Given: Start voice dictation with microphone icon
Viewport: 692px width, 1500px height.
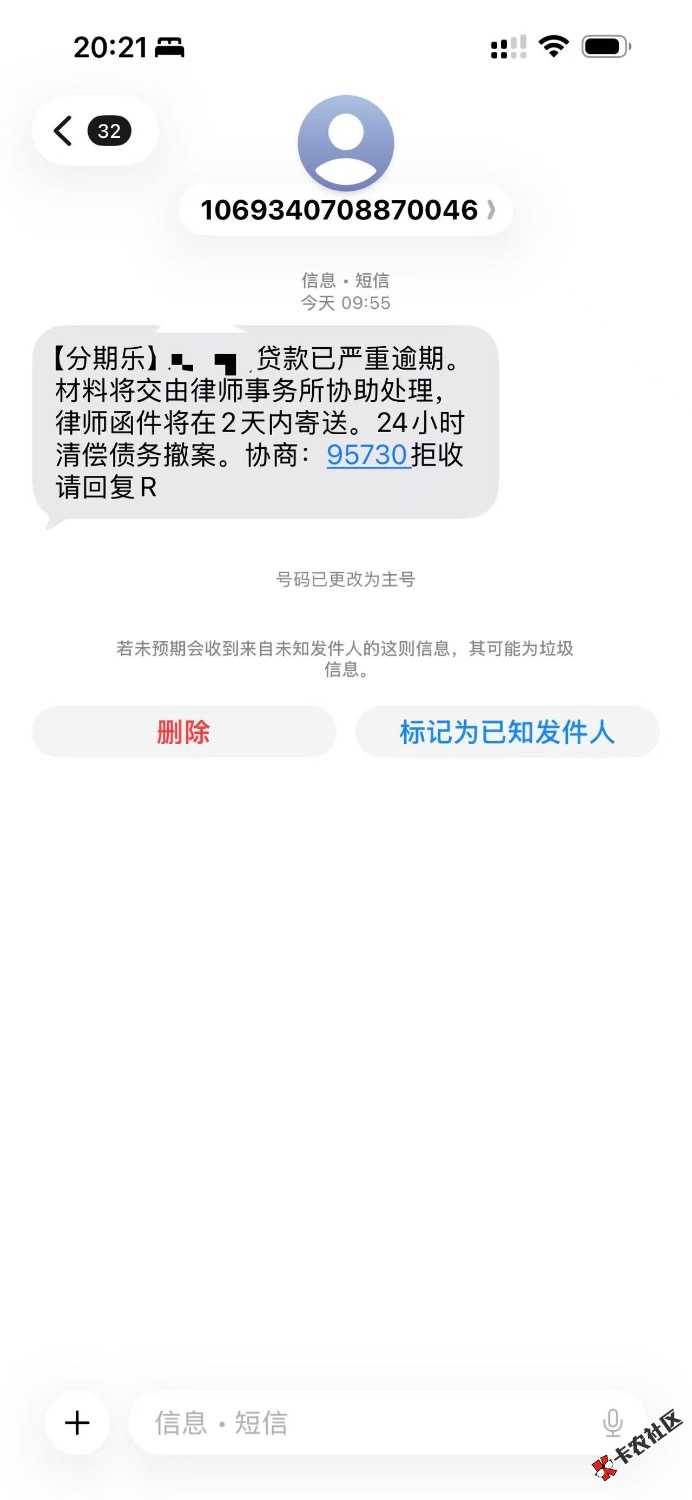Looking at the screenshot, I should 613,1423.
